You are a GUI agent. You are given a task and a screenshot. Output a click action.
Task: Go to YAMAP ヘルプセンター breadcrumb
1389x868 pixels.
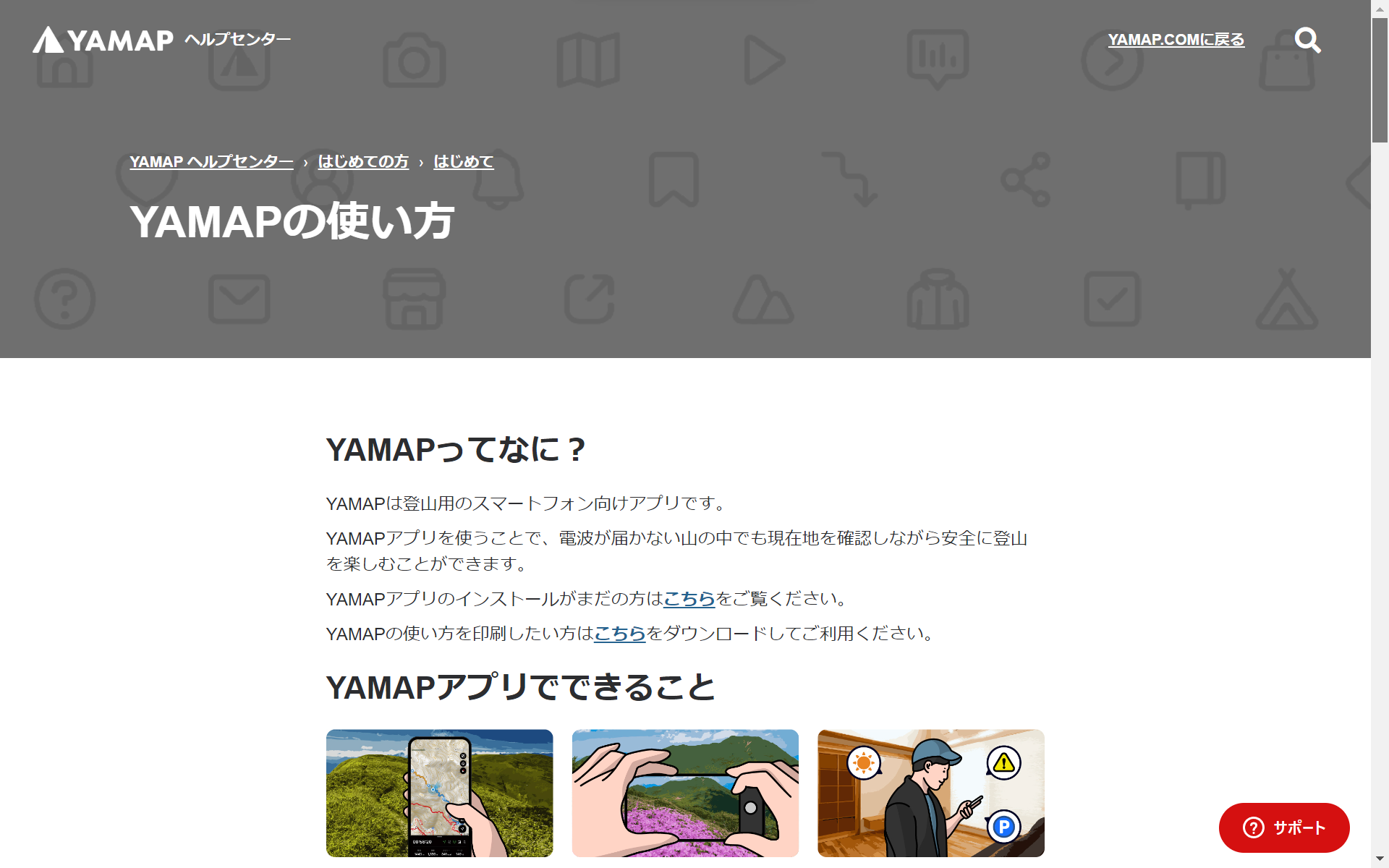pos(211,162)
